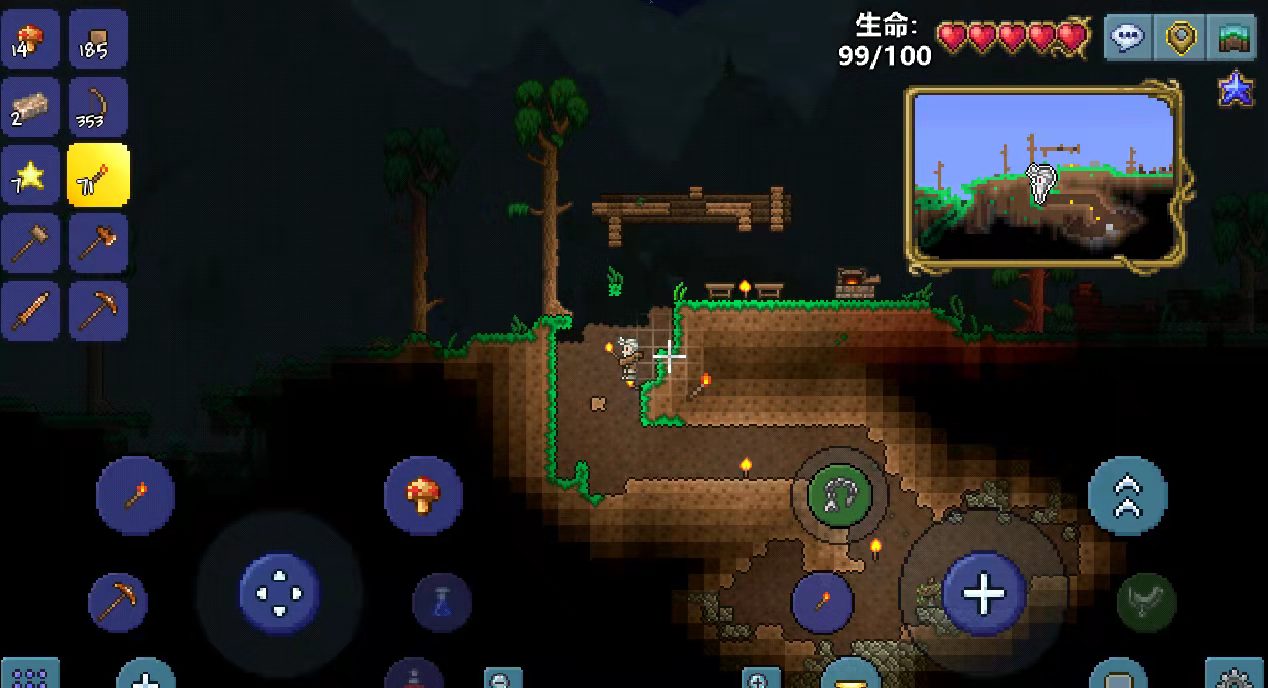
Task: Drink the mana potion quick button
Action: (x=441, y=602)
